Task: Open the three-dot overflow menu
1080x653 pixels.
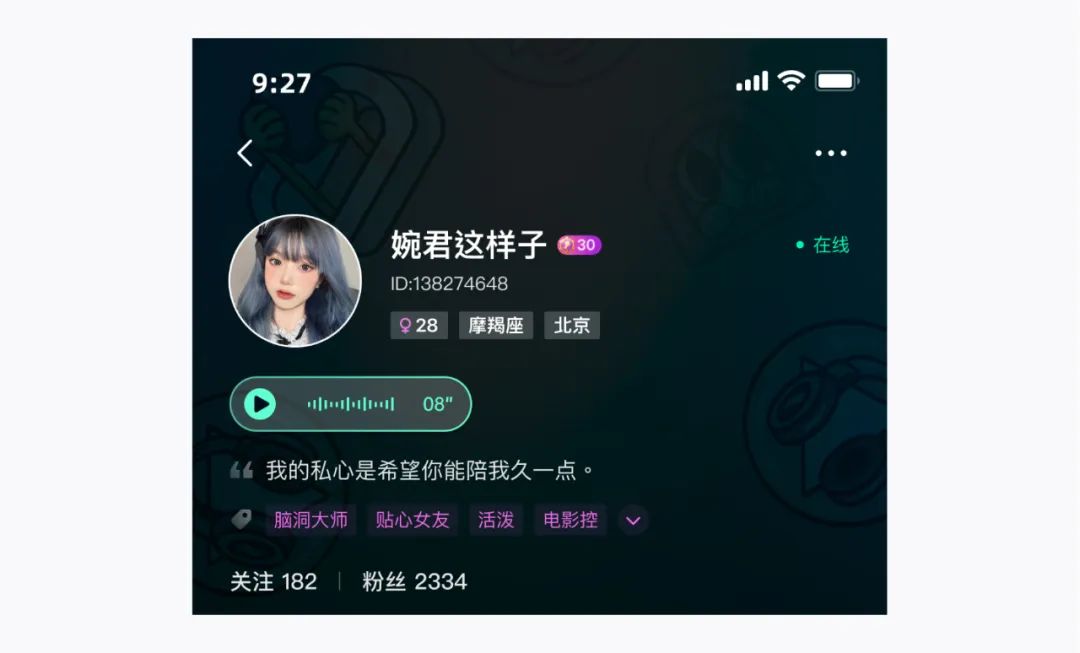Action: coord(830,153)
